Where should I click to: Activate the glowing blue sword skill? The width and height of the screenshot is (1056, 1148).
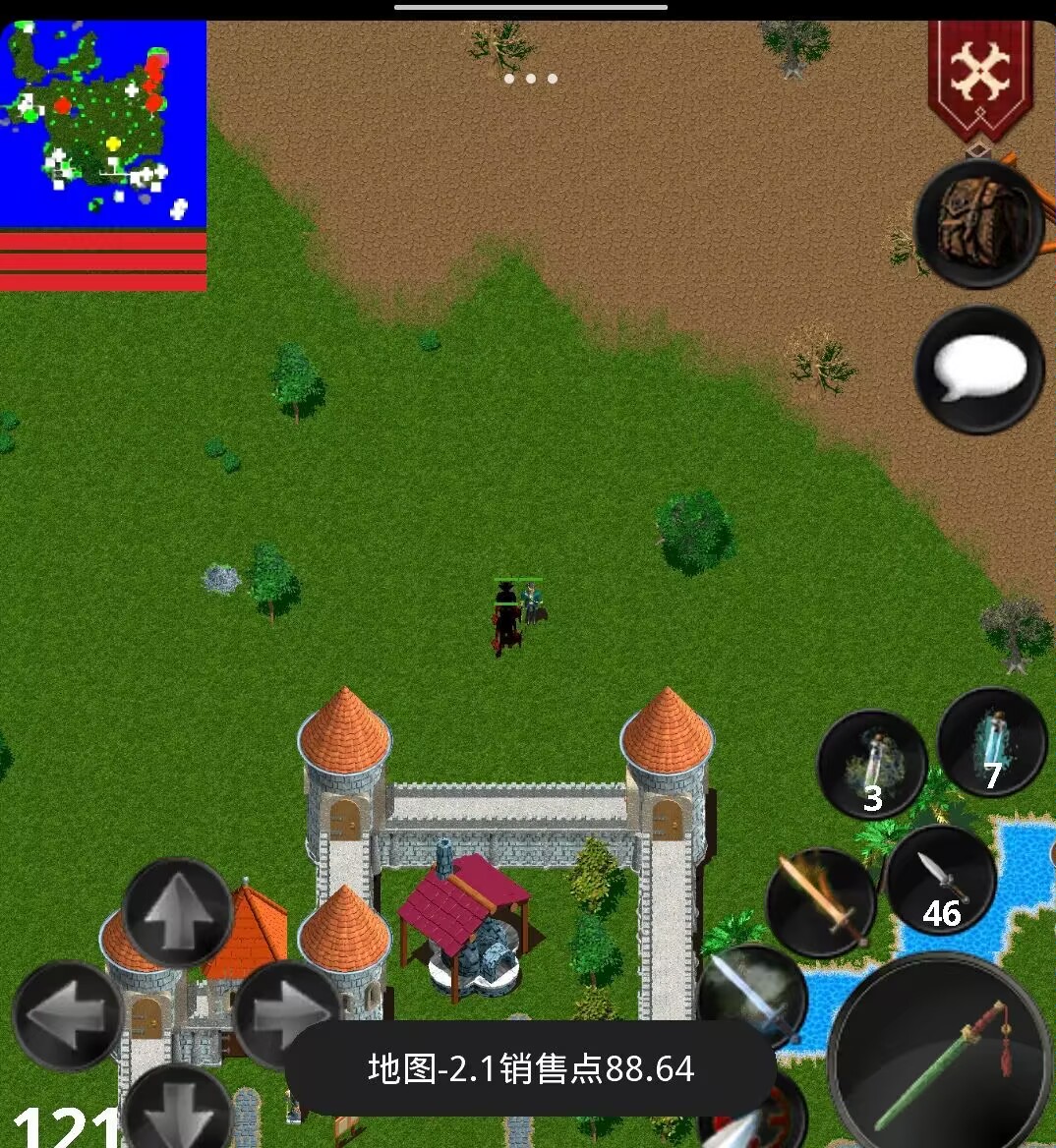pos(751,993)
